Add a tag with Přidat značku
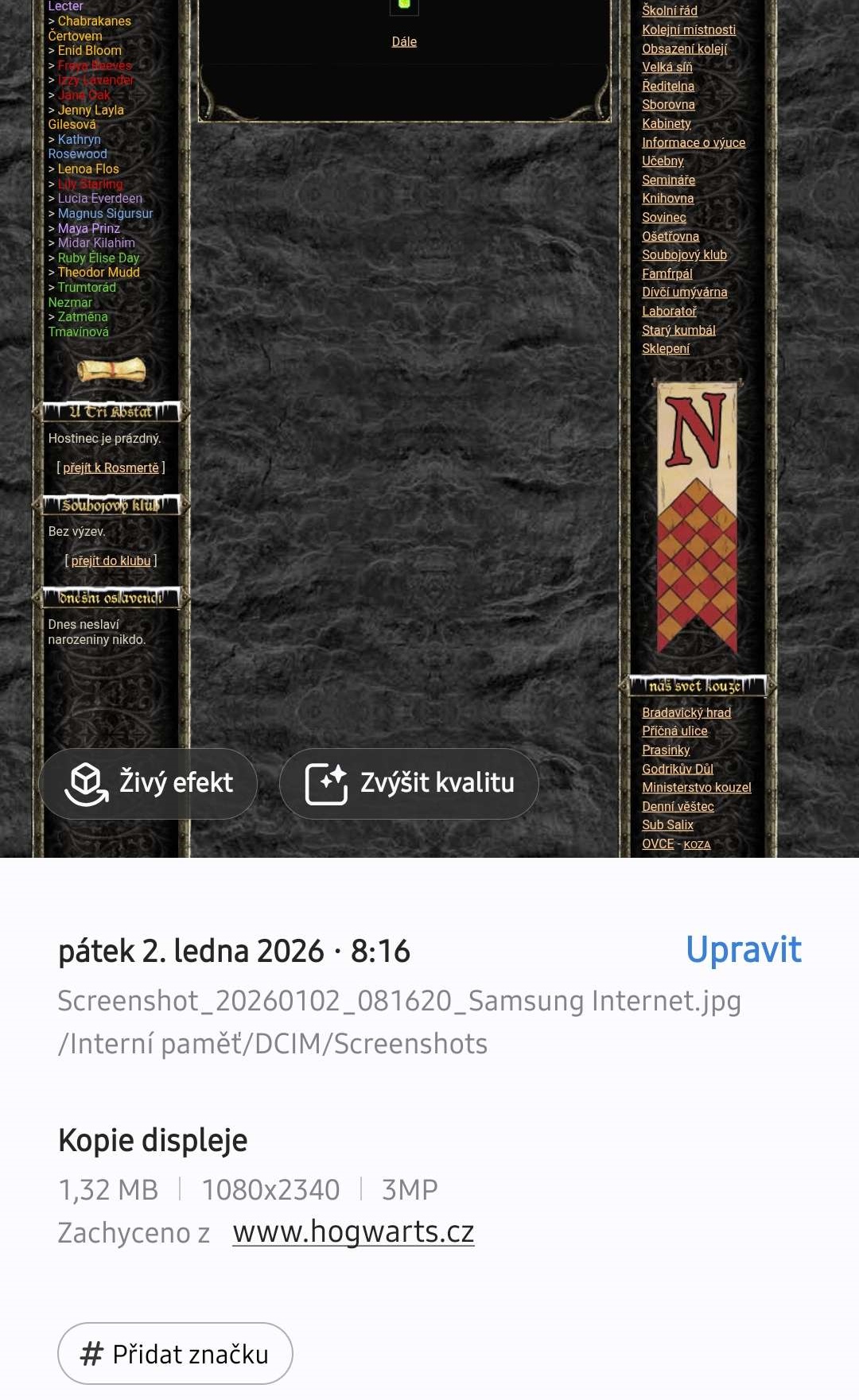The image size is (859, 1400). pos(175,1353)
